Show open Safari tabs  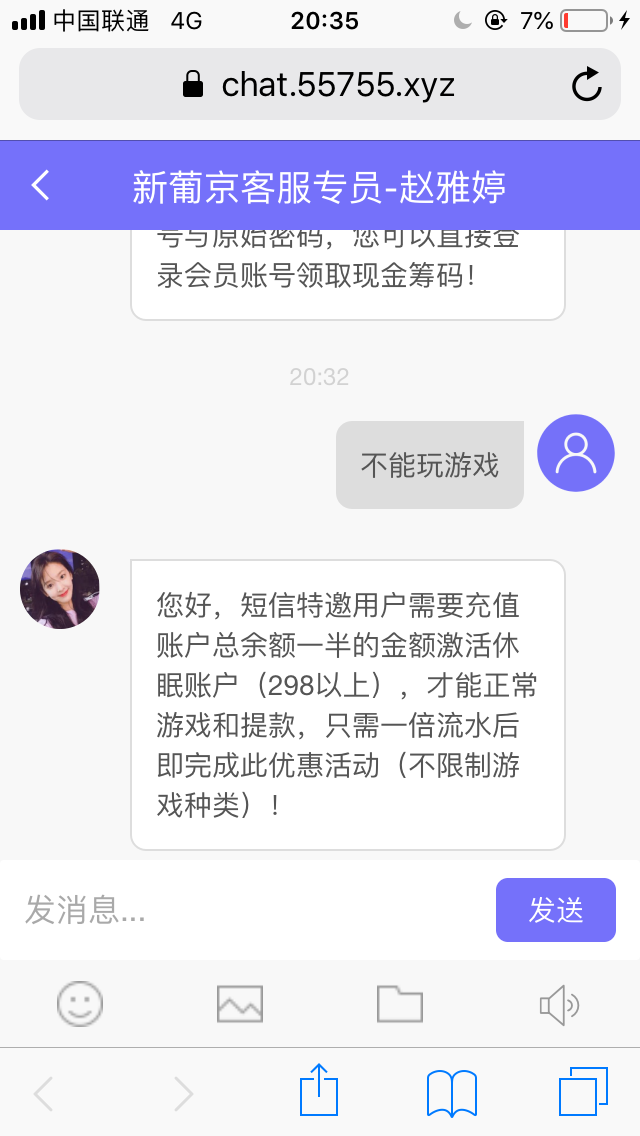[x=583, y=1091]
